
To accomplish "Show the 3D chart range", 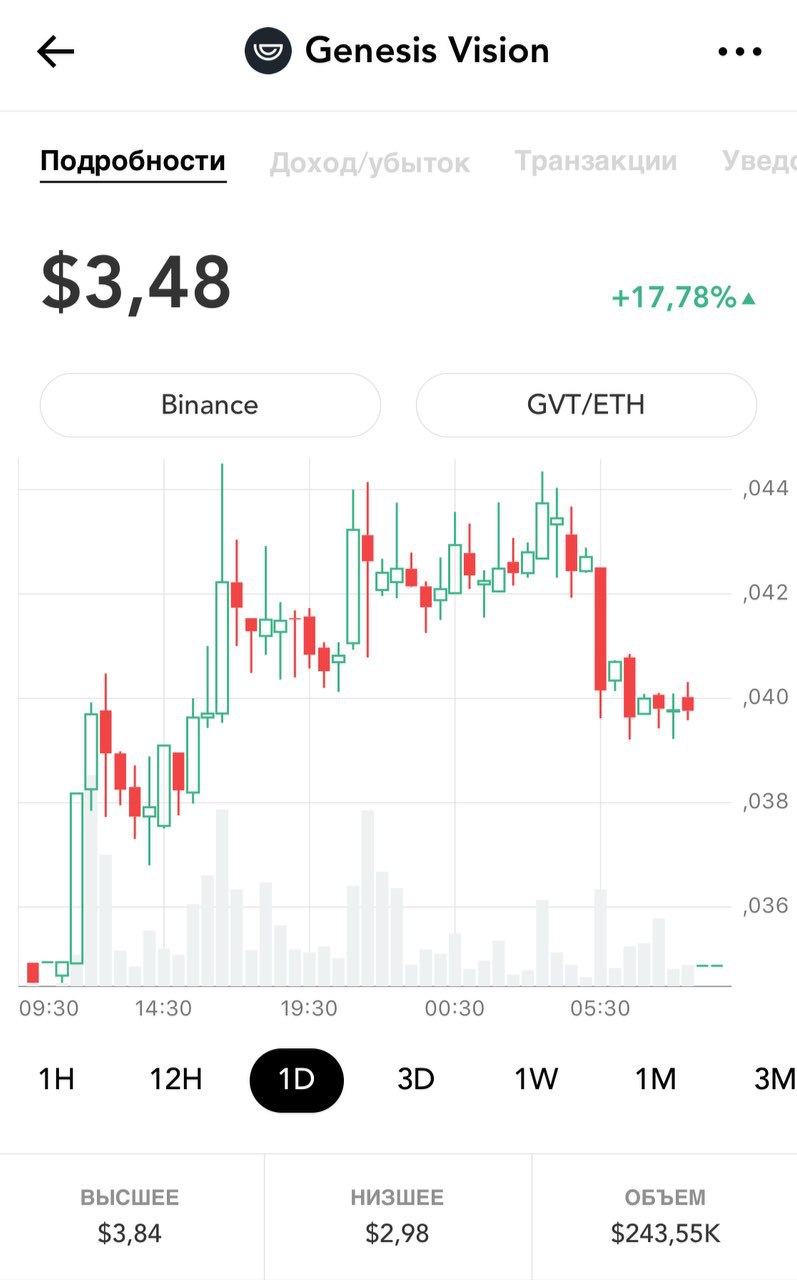I will (416, 1080).
